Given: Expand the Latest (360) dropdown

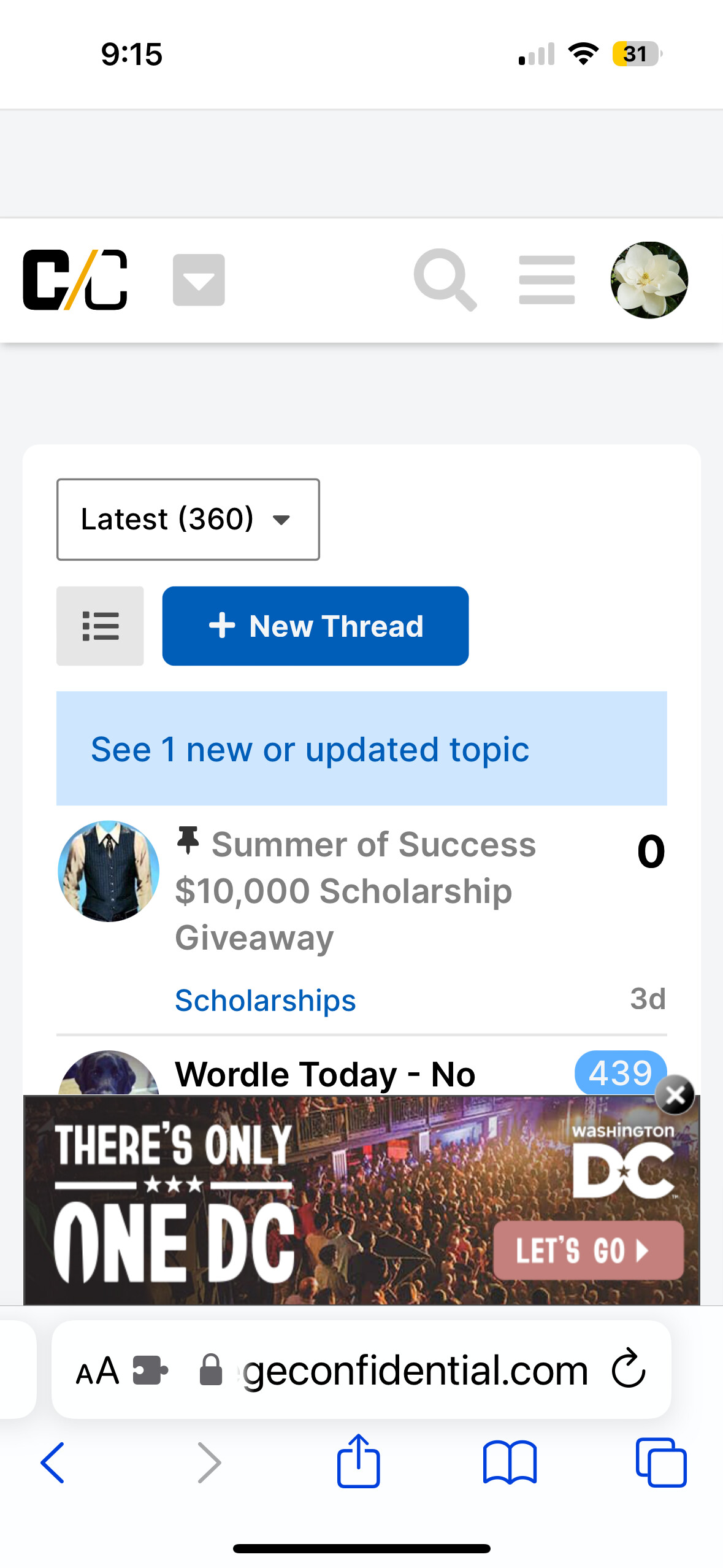Looking at the screenshot, I should 188,519.
